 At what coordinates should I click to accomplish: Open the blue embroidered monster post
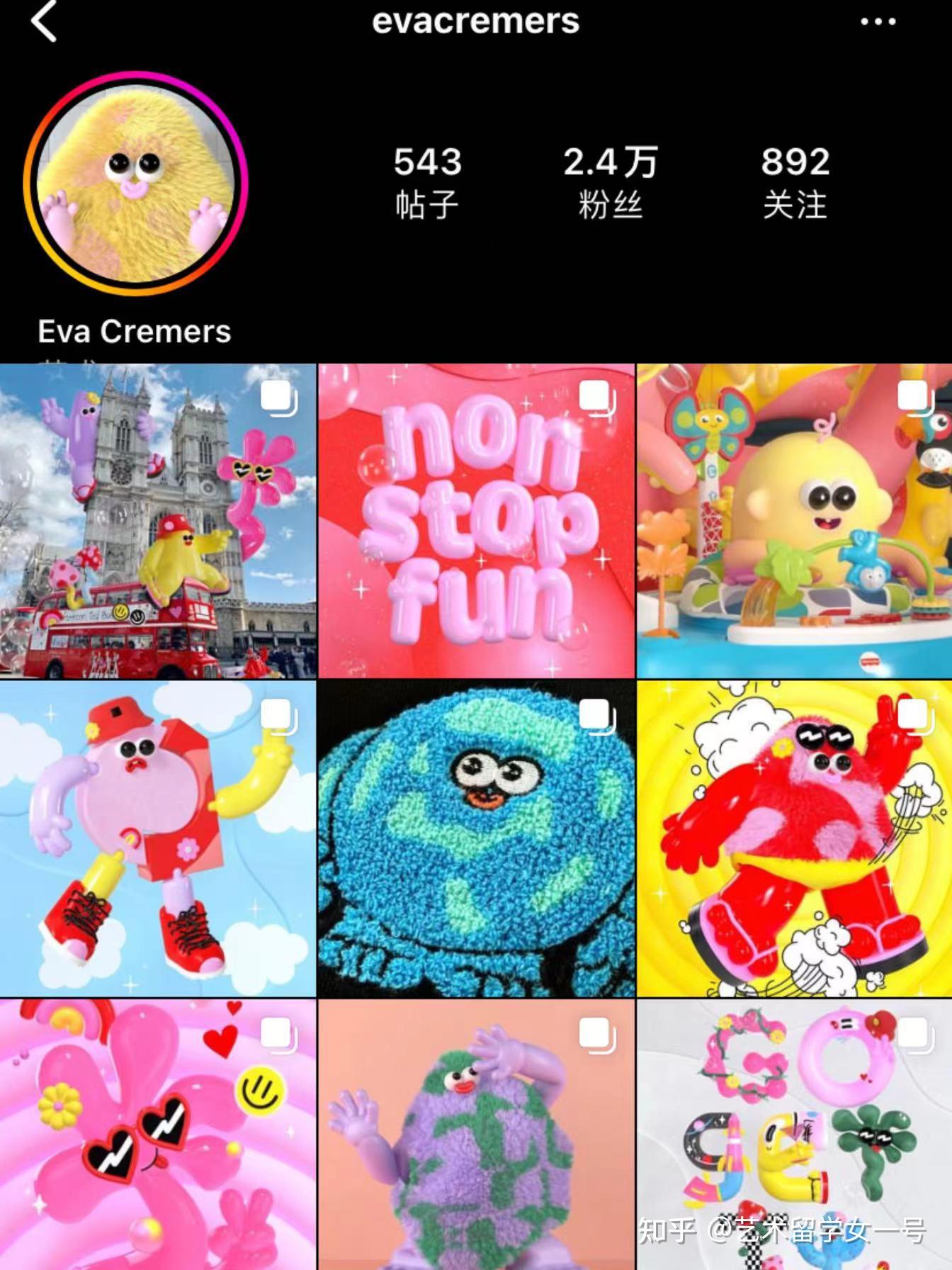(x=476, y=838)
